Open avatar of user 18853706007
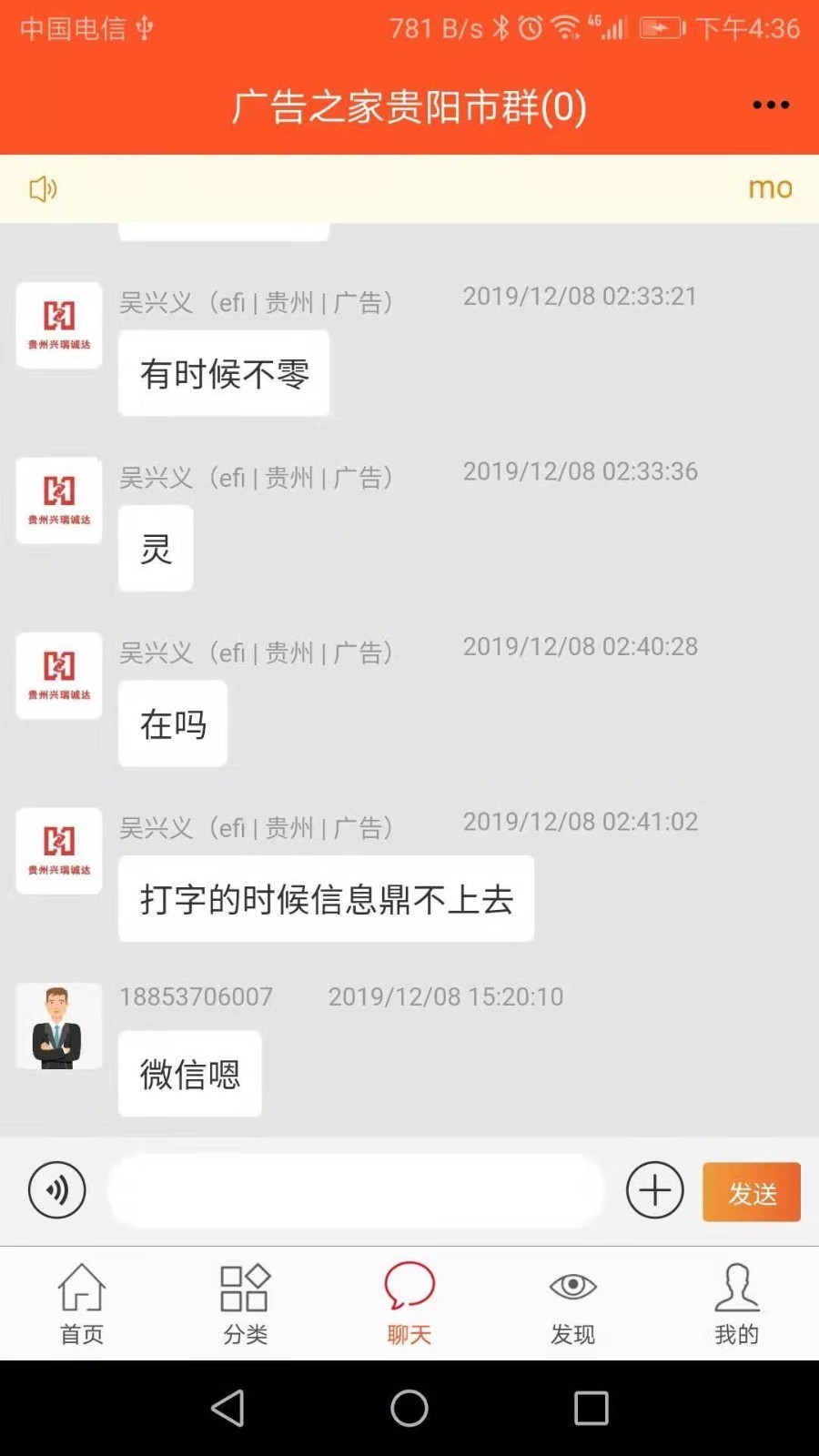 coord(58,1026)
